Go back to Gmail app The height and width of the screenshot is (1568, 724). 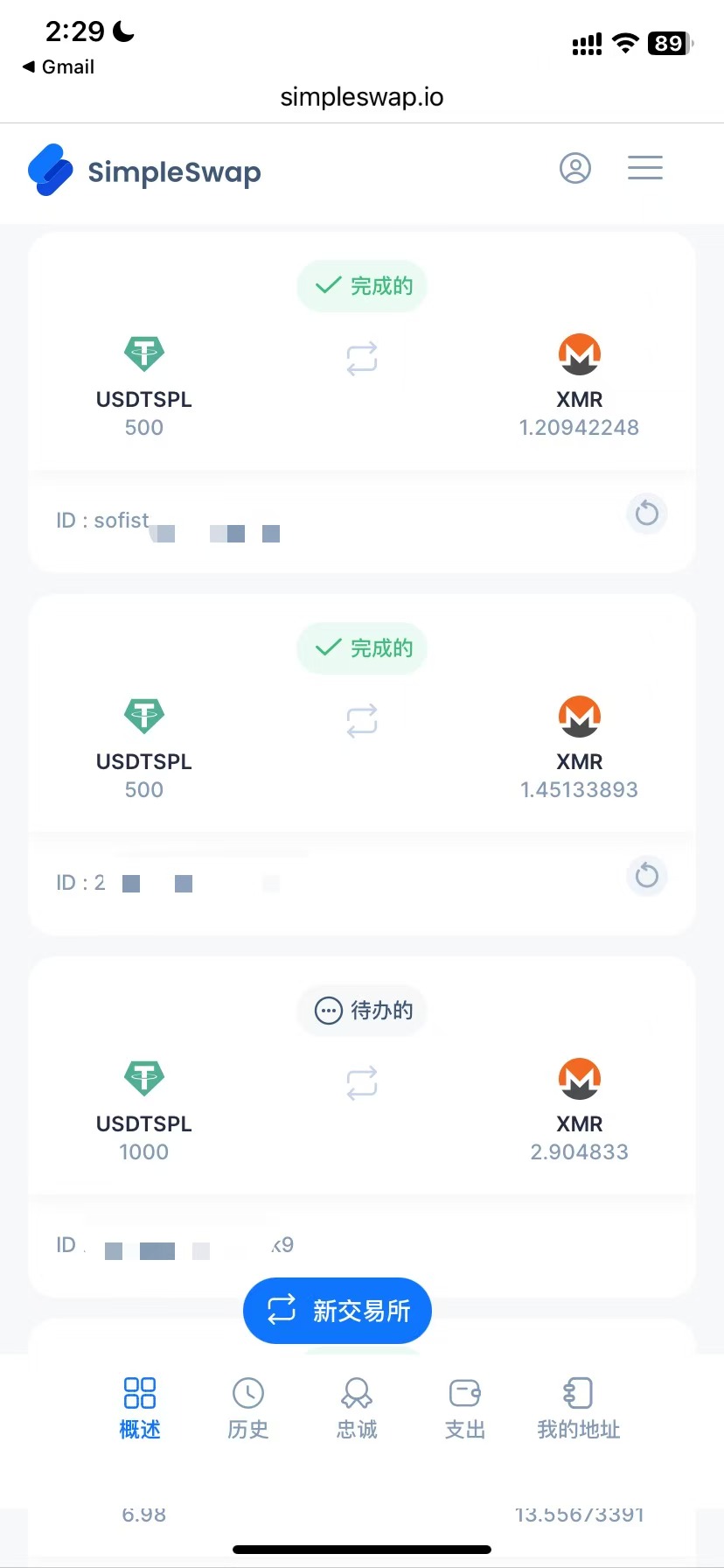pos(58,67)
